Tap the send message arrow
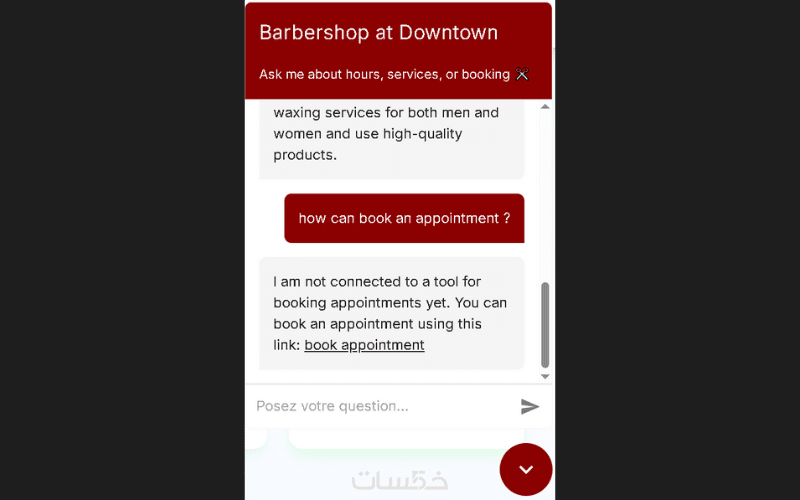 530,406
